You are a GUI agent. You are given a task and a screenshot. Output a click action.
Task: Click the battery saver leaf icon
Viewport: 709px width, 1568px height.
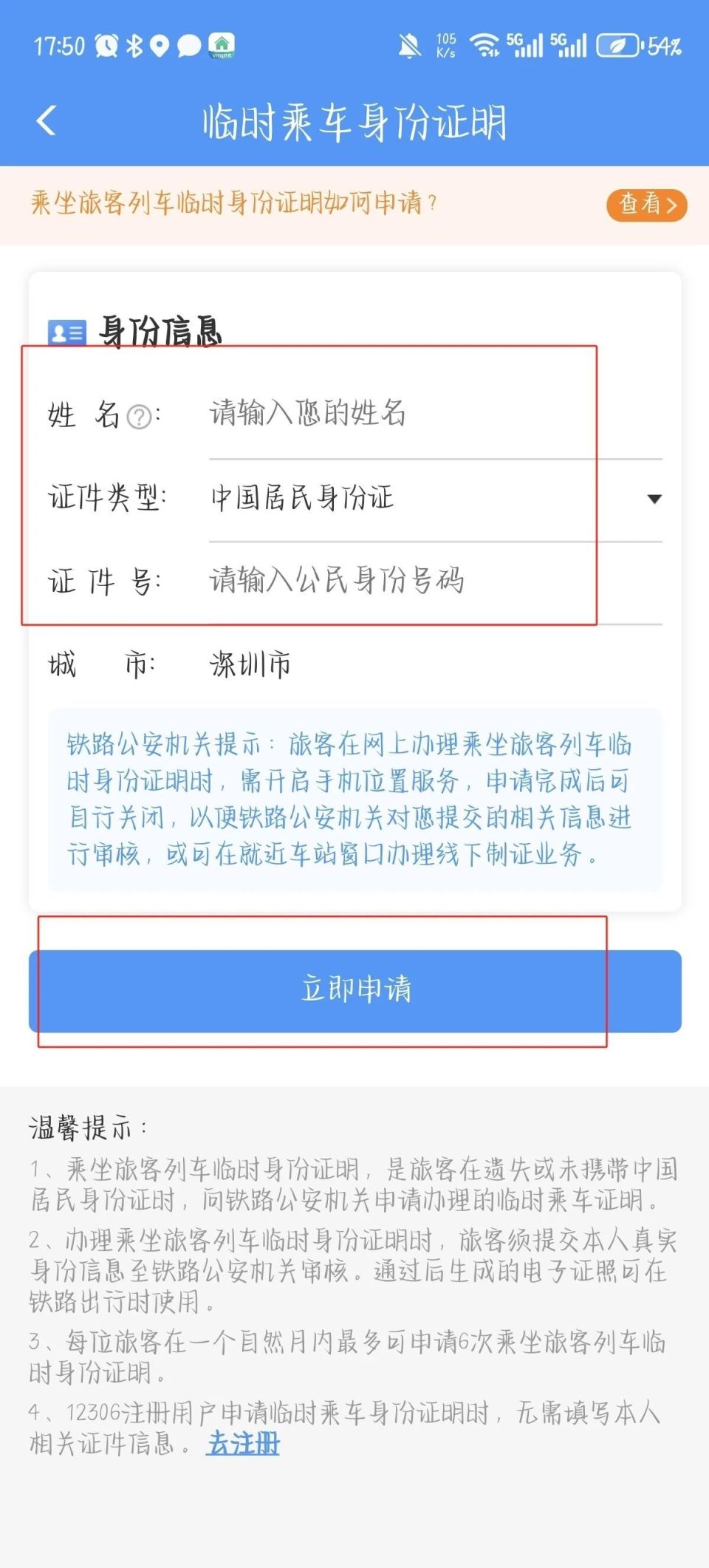click(x=619, y=46)
